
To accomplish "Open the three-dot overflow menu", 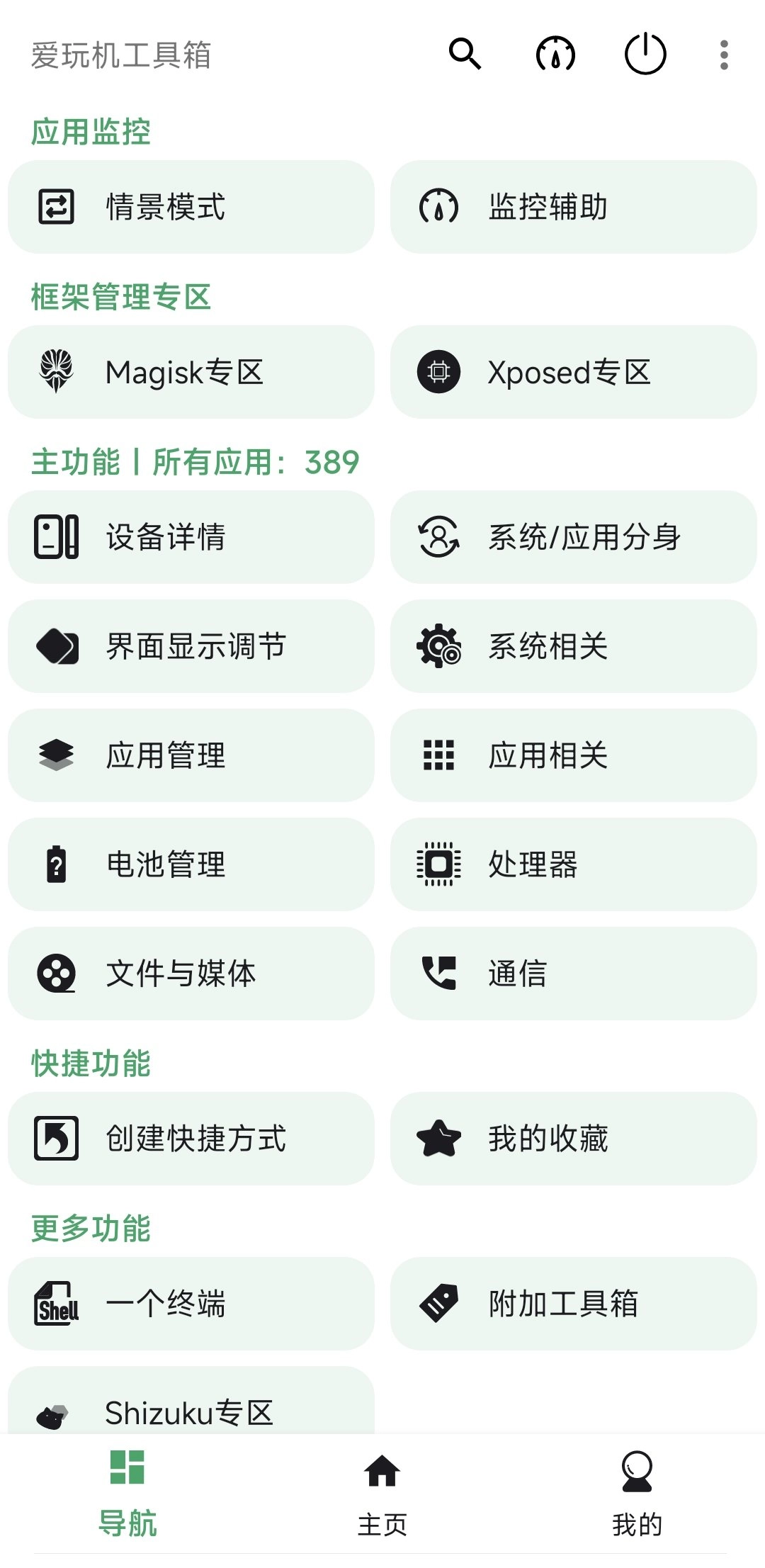I will click(x=723, y=54).
